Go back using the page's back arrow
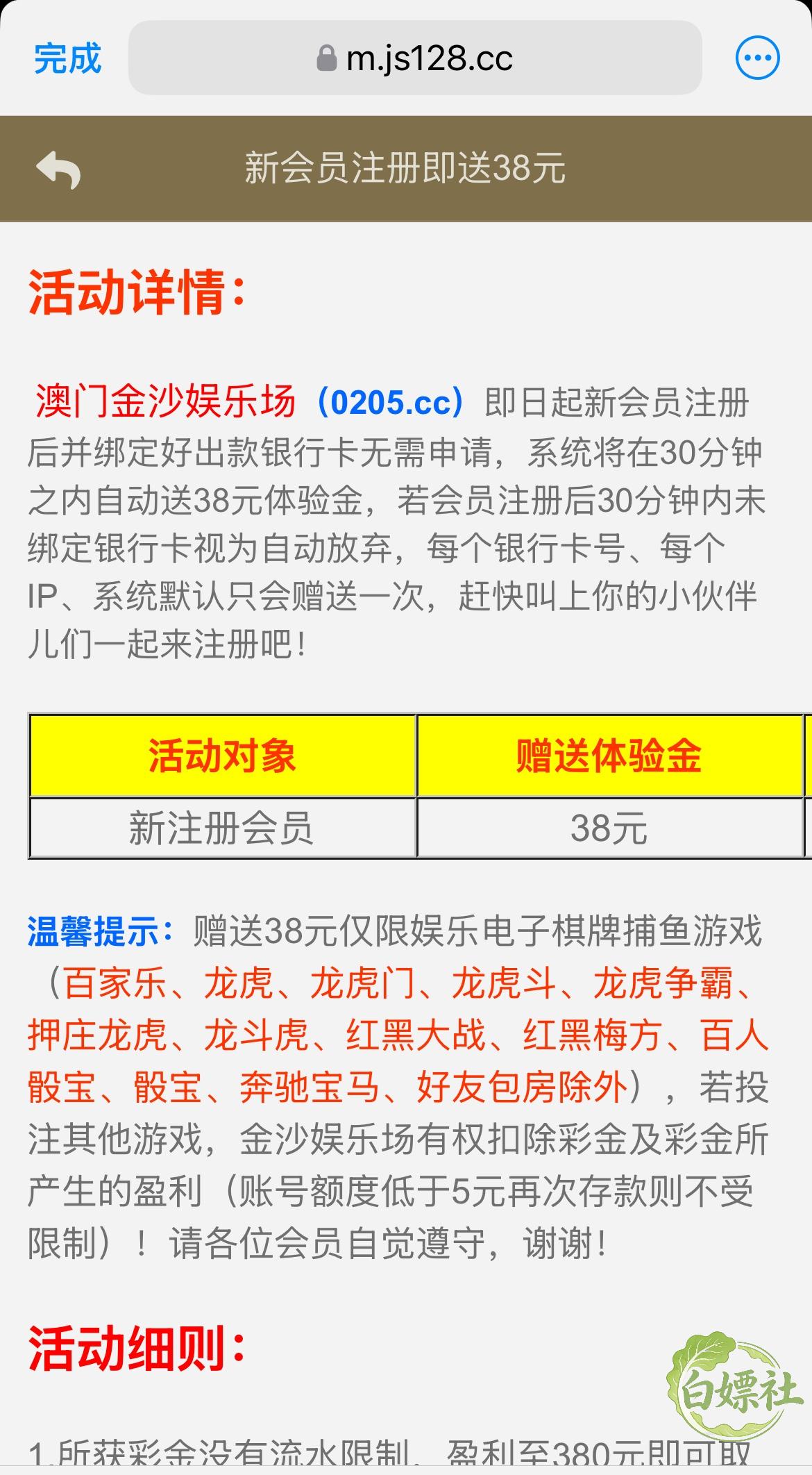Viewport: 812px width, 1475px height. tap(58, 170)
